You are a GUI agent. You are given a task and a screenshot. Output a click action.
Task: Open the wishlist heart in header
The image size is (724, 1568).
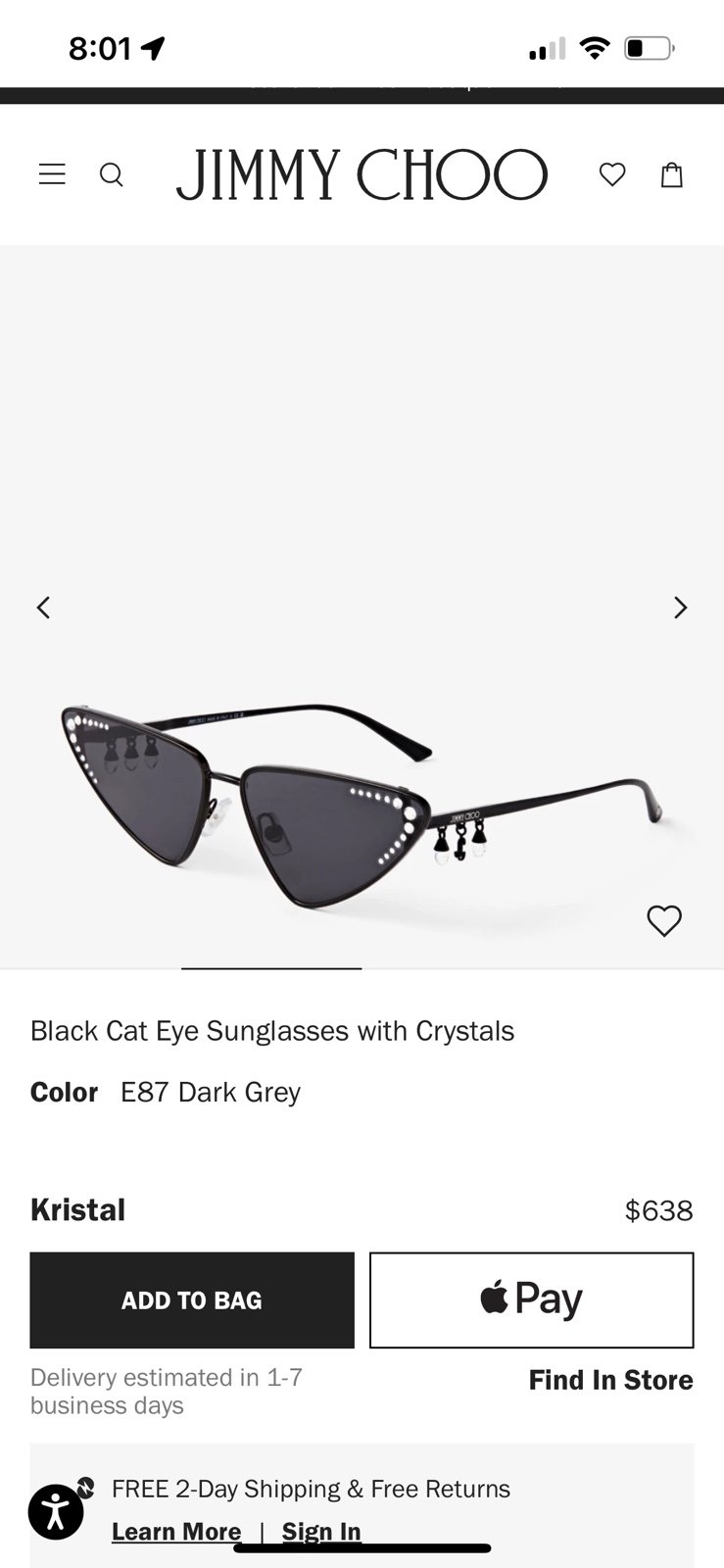point(612,174)
